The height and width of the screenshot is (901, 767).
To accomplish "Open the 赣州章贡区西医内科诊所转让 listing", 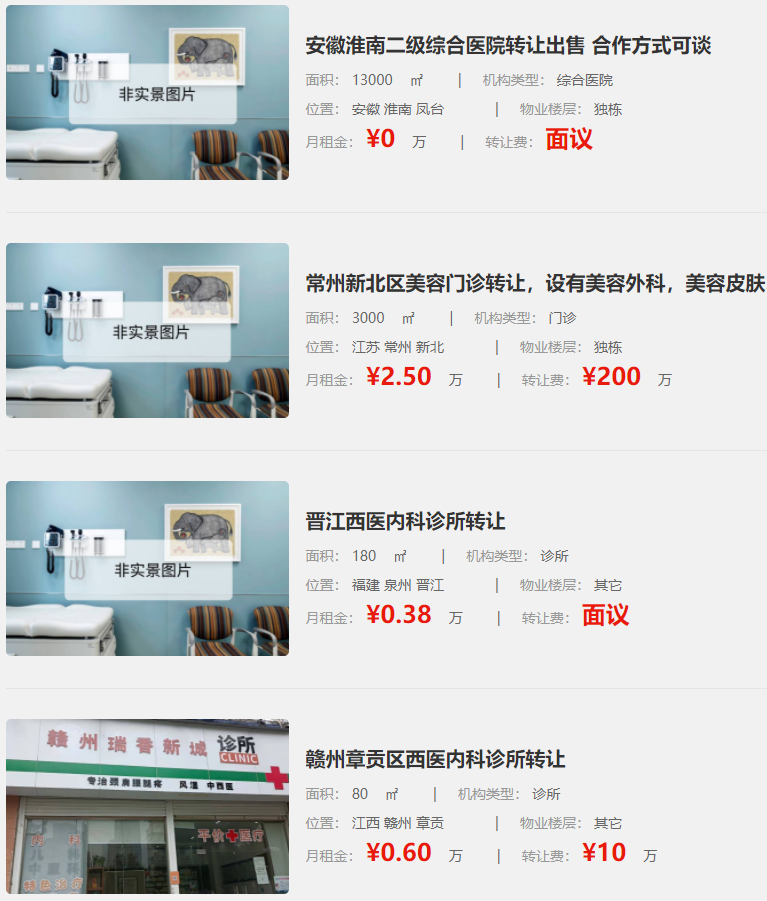I will click(x=435, y=759).
